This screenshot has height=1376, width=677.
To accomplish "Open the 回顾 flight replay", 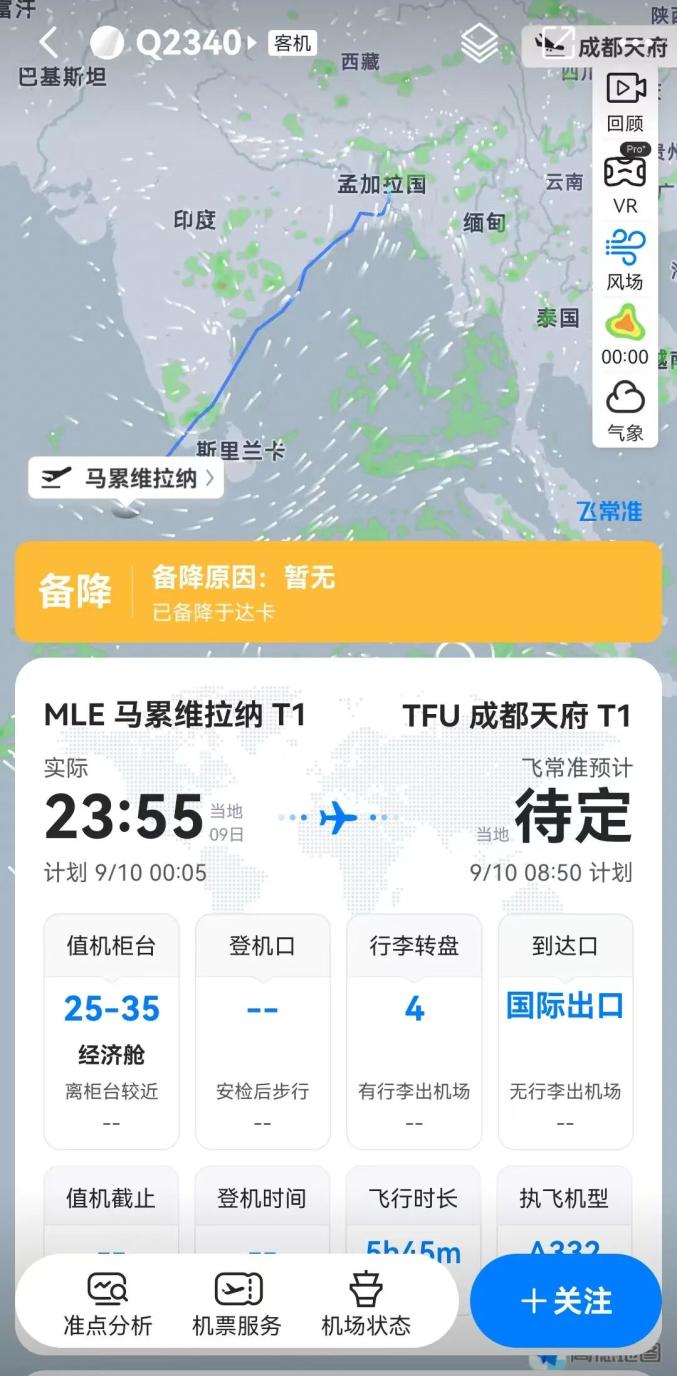I will [625, 102].
